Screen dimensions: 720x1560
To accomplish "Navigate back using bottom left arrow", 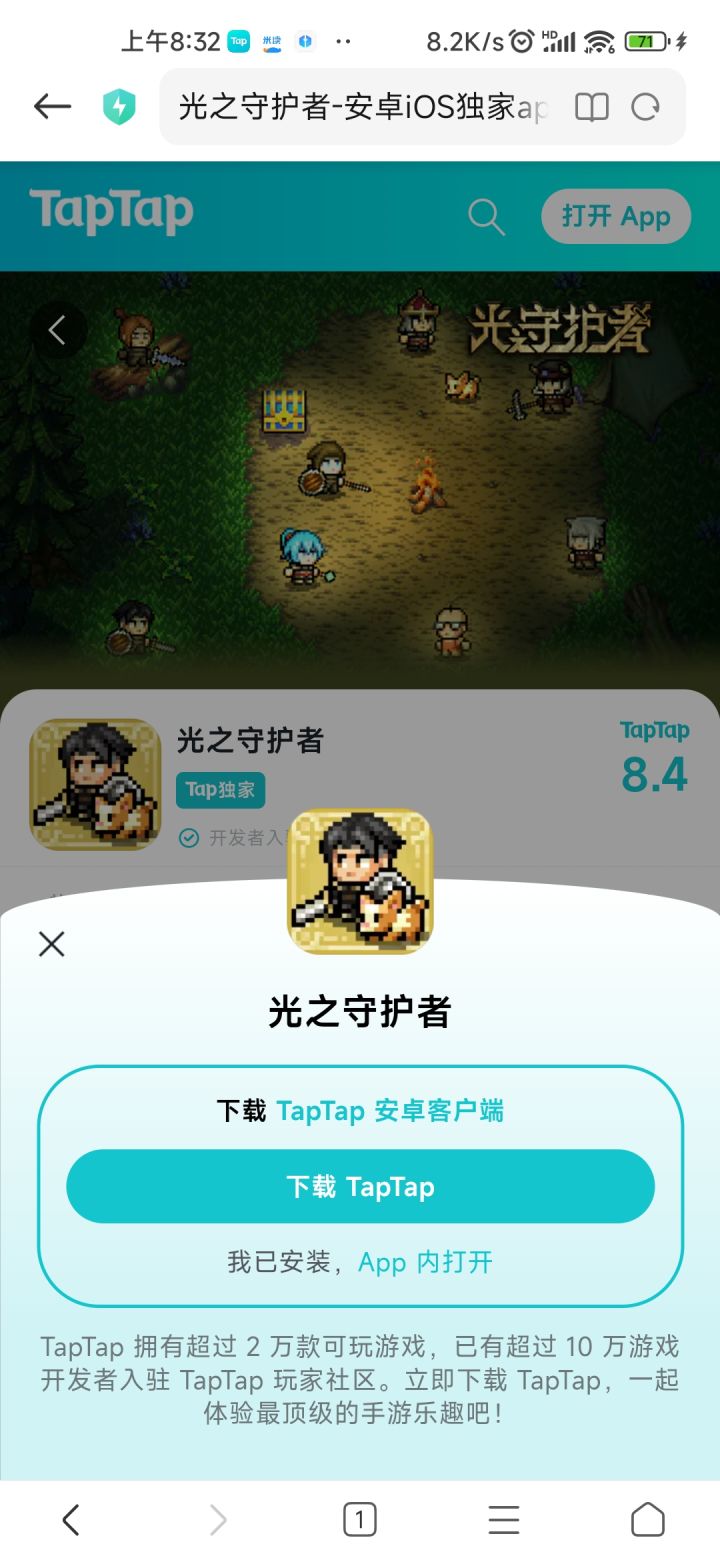I will tap(70, 1519).
